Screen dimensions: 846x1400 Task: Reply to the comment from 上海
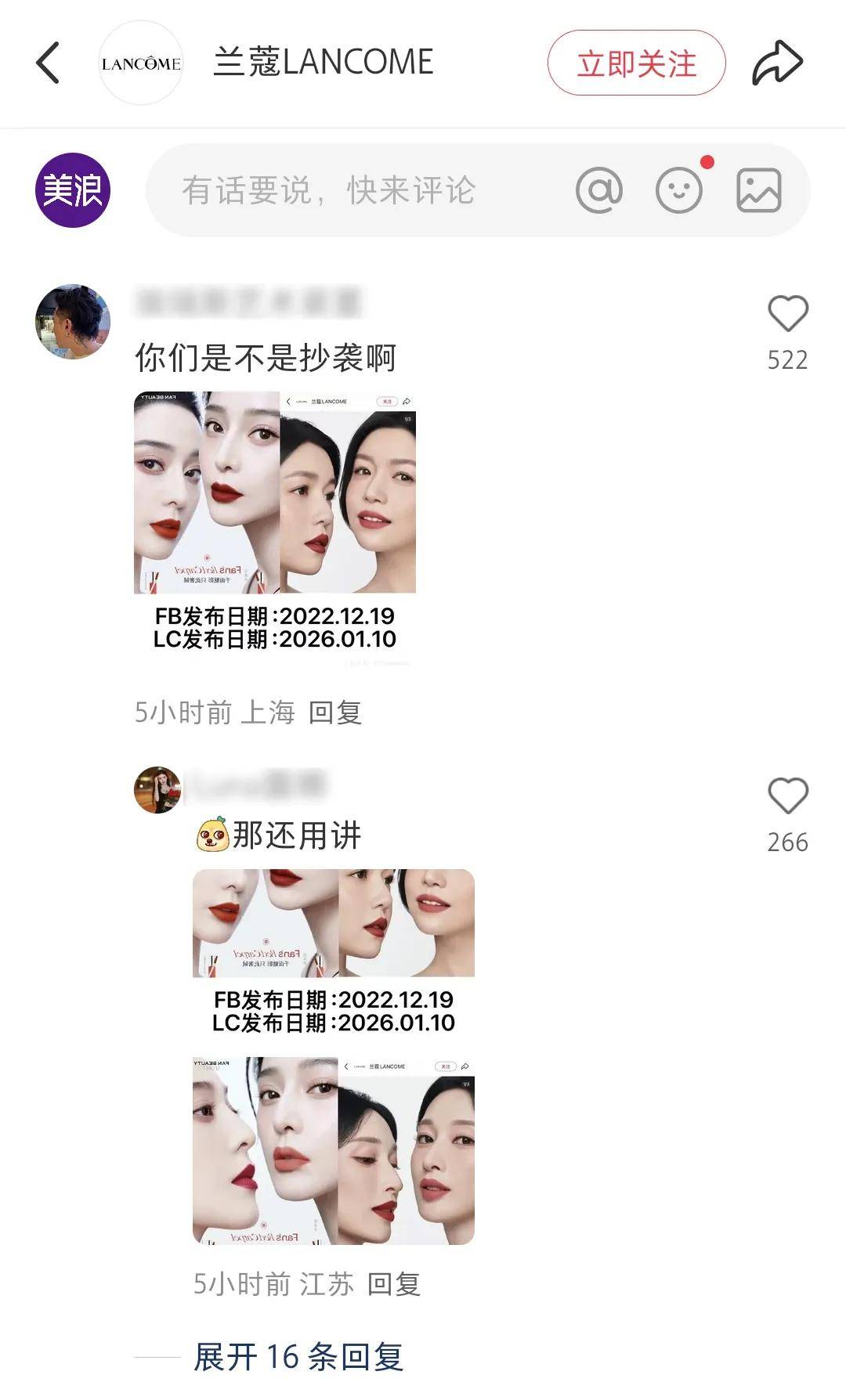(x=335, y=713)
